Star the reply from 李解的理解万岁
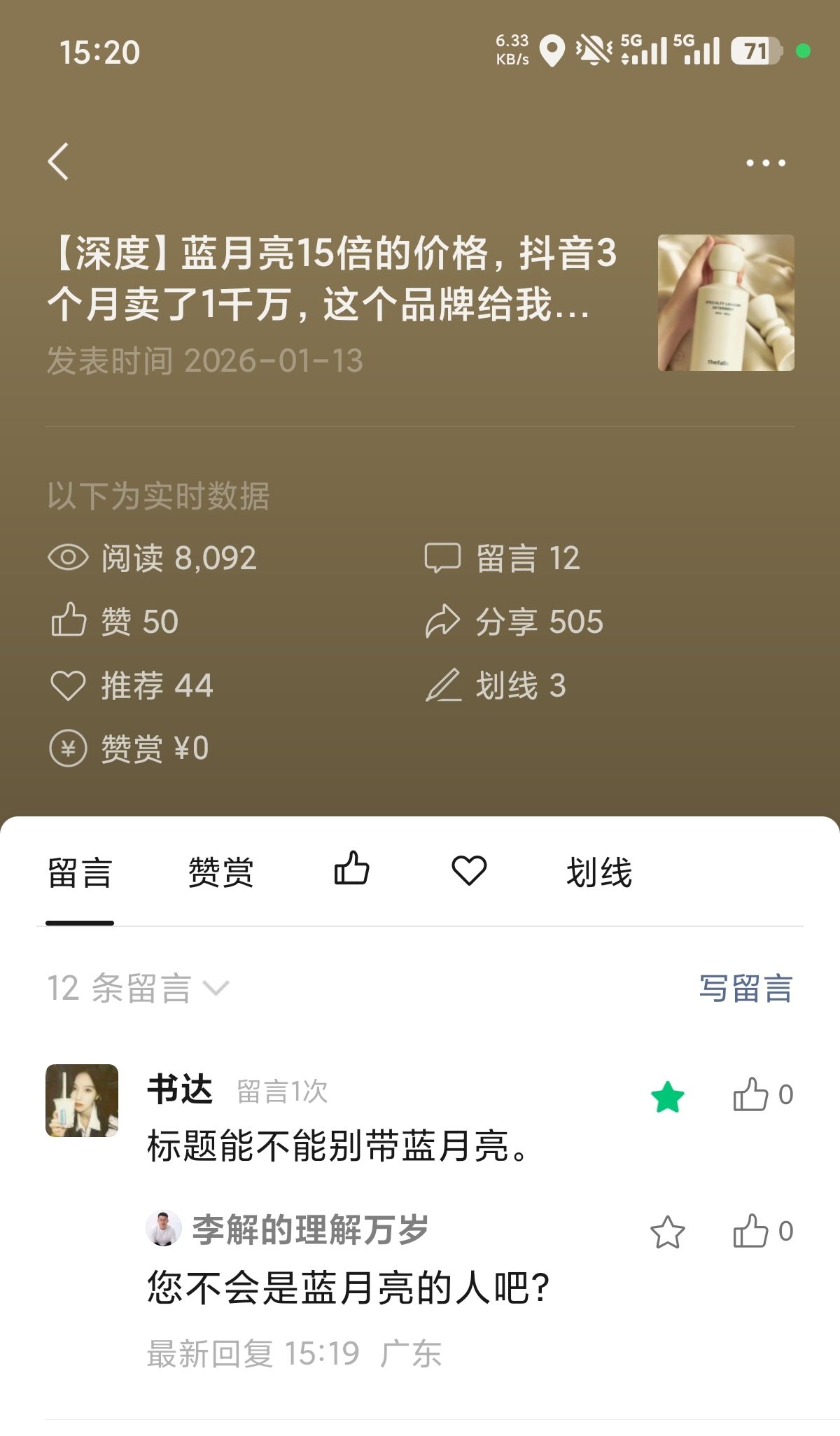The height and width of the screenshot is (1436, 840). pyautogui.click(x=667, y=1232)
